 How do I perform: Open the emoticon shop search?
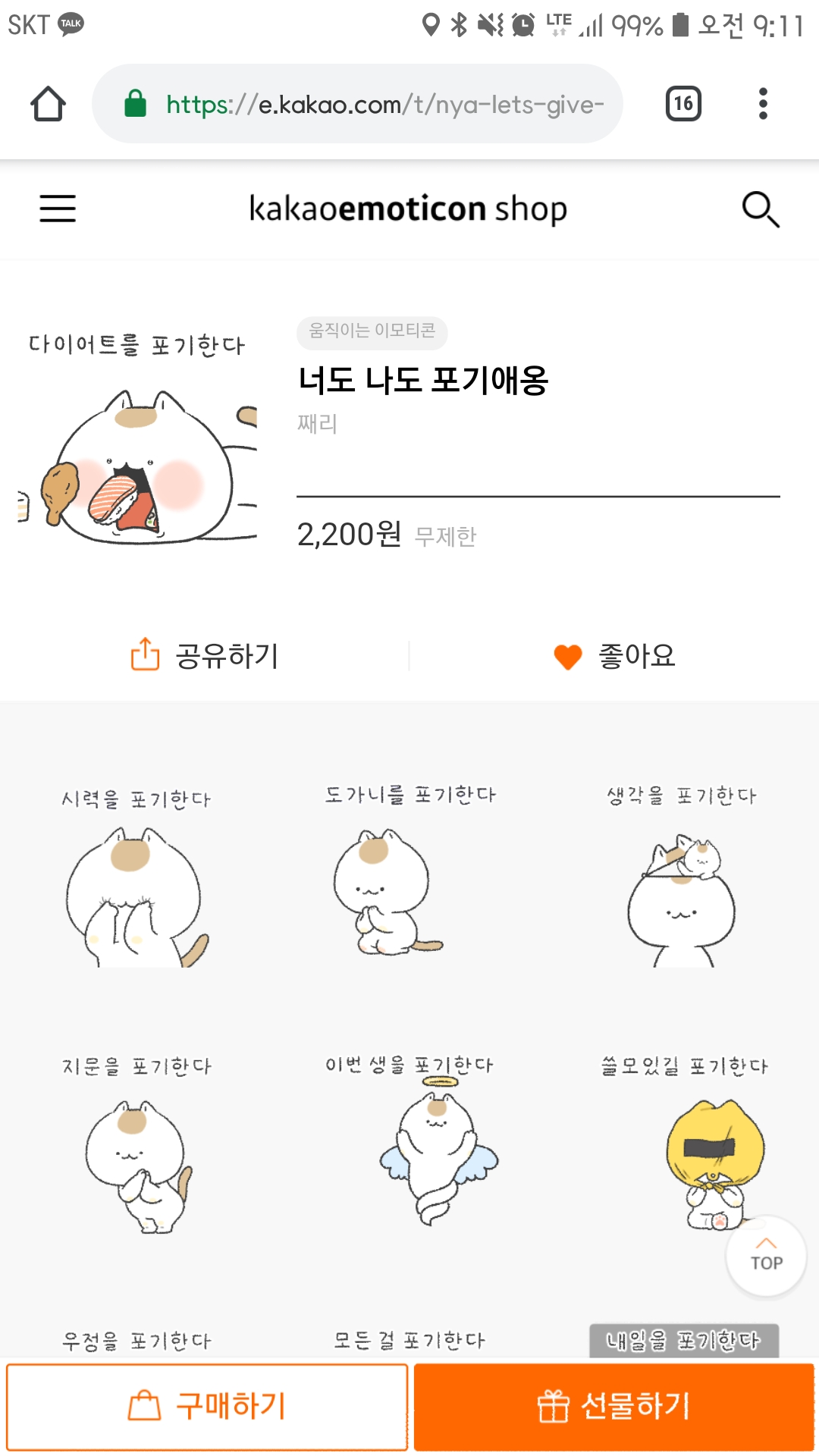click(760, 209)
